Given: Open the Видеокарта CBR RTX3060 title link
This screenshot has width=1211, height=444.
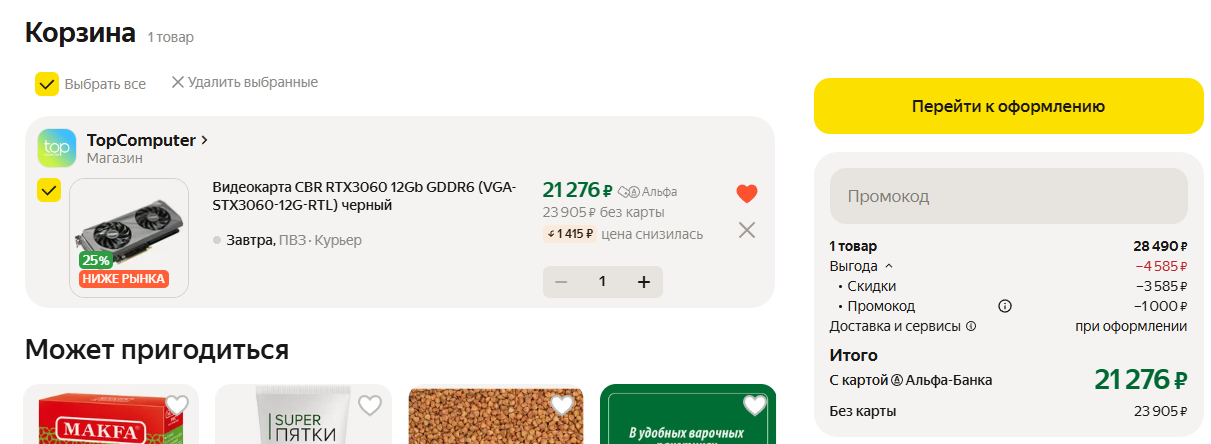Looking at the screenshot, I should click(367, 196).
